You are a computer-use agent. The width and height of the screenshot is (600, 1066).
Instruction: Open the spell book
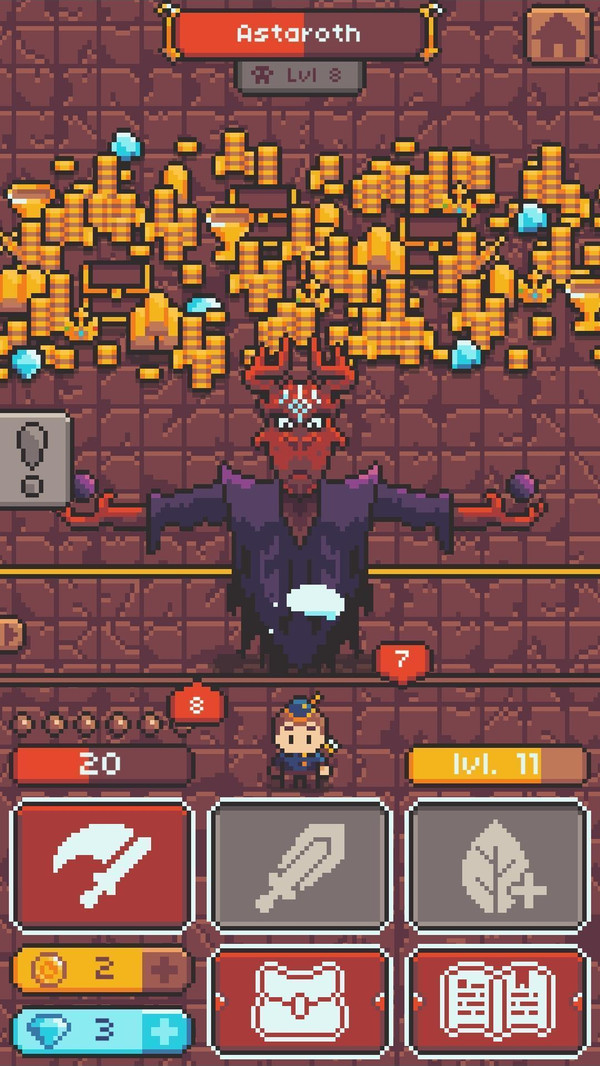(x=497, y=1001)
